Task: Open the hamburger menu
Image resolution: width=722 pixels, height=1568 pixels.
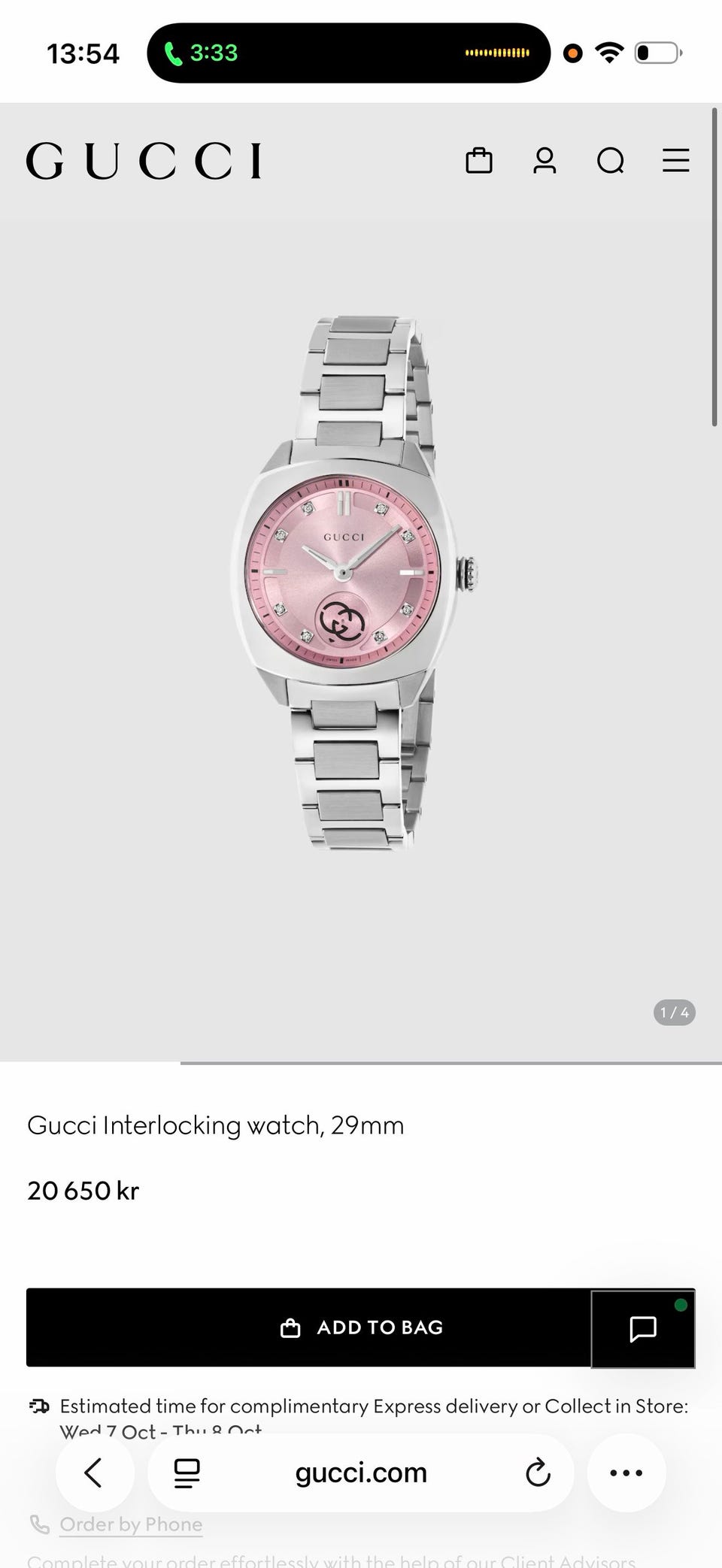Action: 675,160
